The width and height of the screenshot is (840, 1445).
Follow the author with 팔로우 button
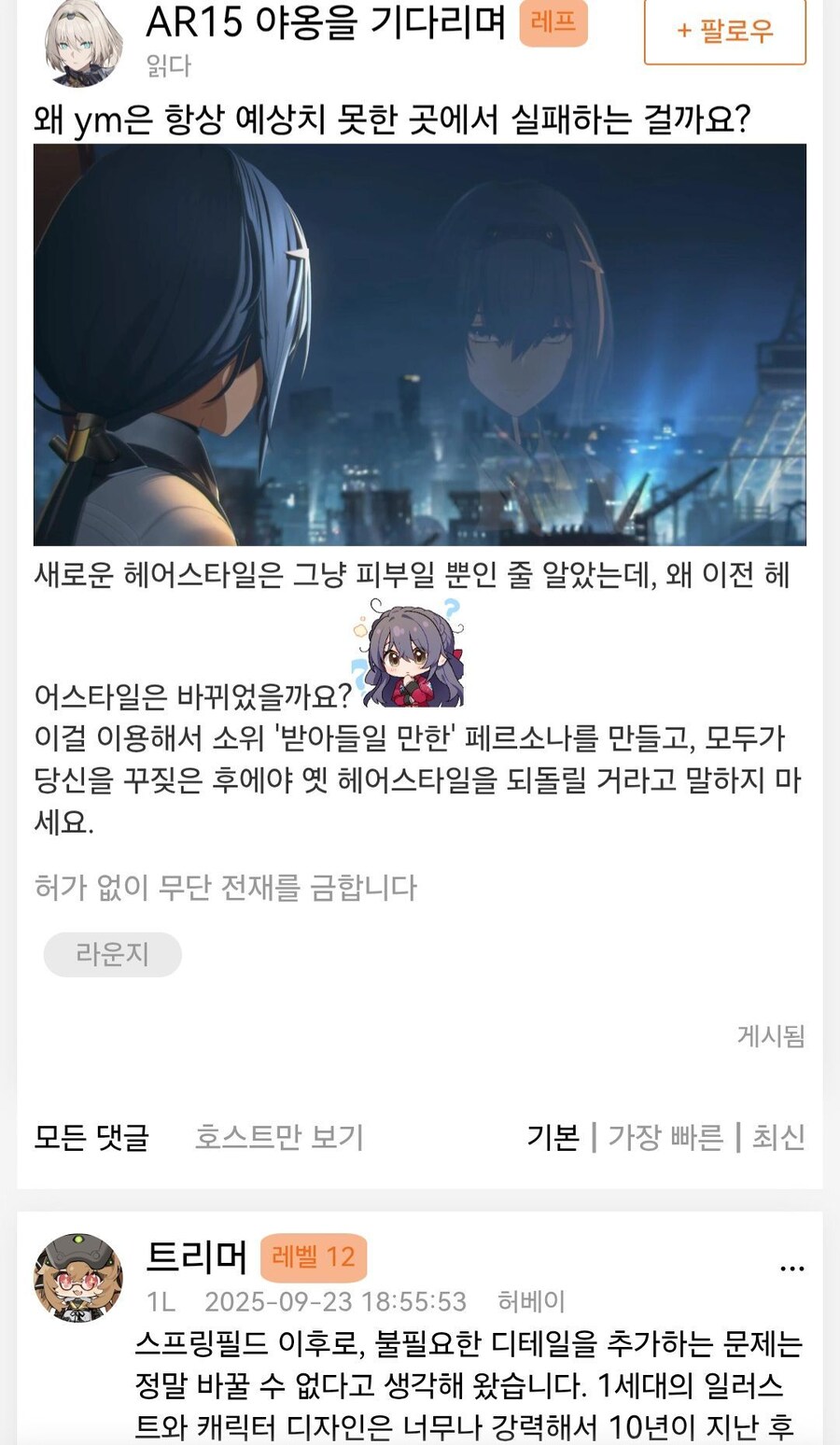pos(724,31)
